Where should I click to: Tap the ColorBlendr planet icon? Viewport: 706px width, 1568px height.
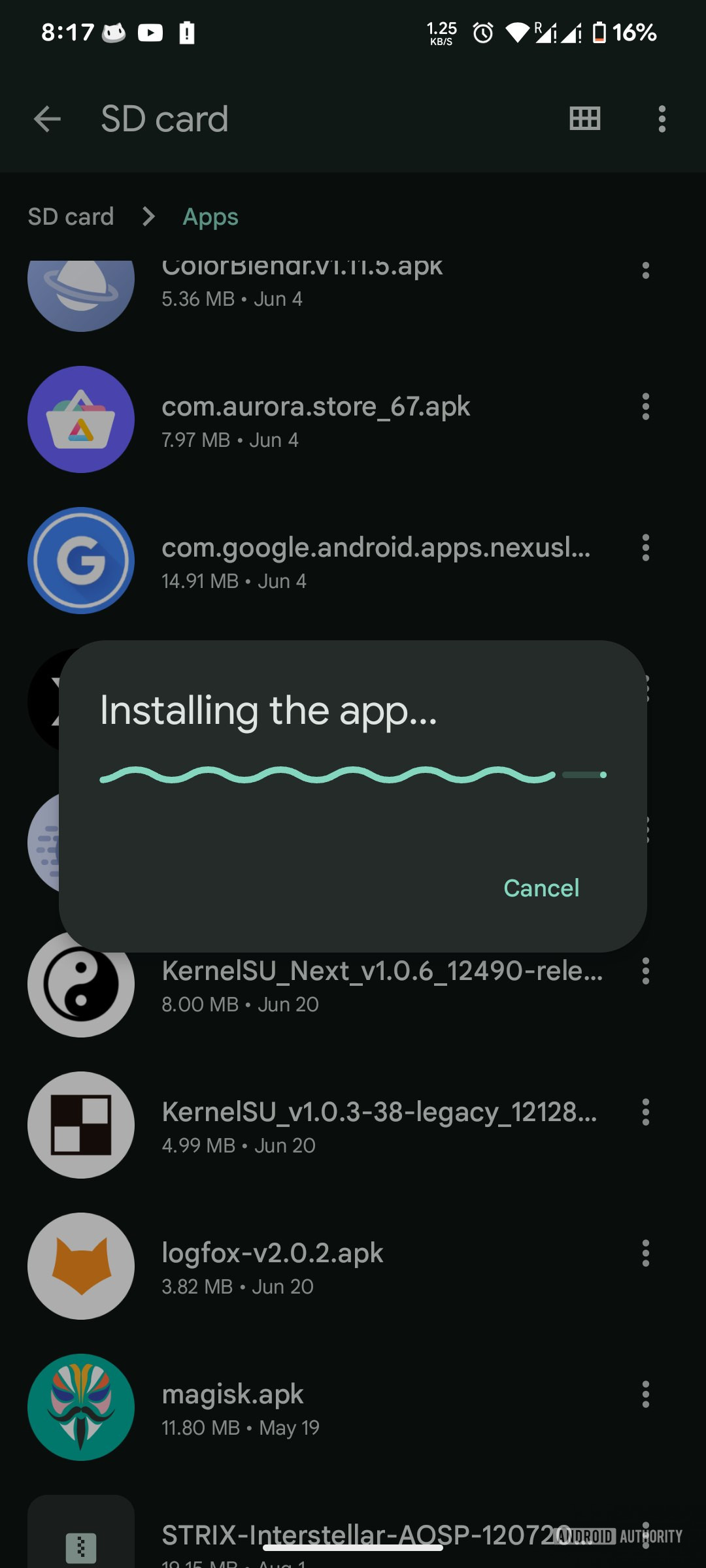click(80, 287)
